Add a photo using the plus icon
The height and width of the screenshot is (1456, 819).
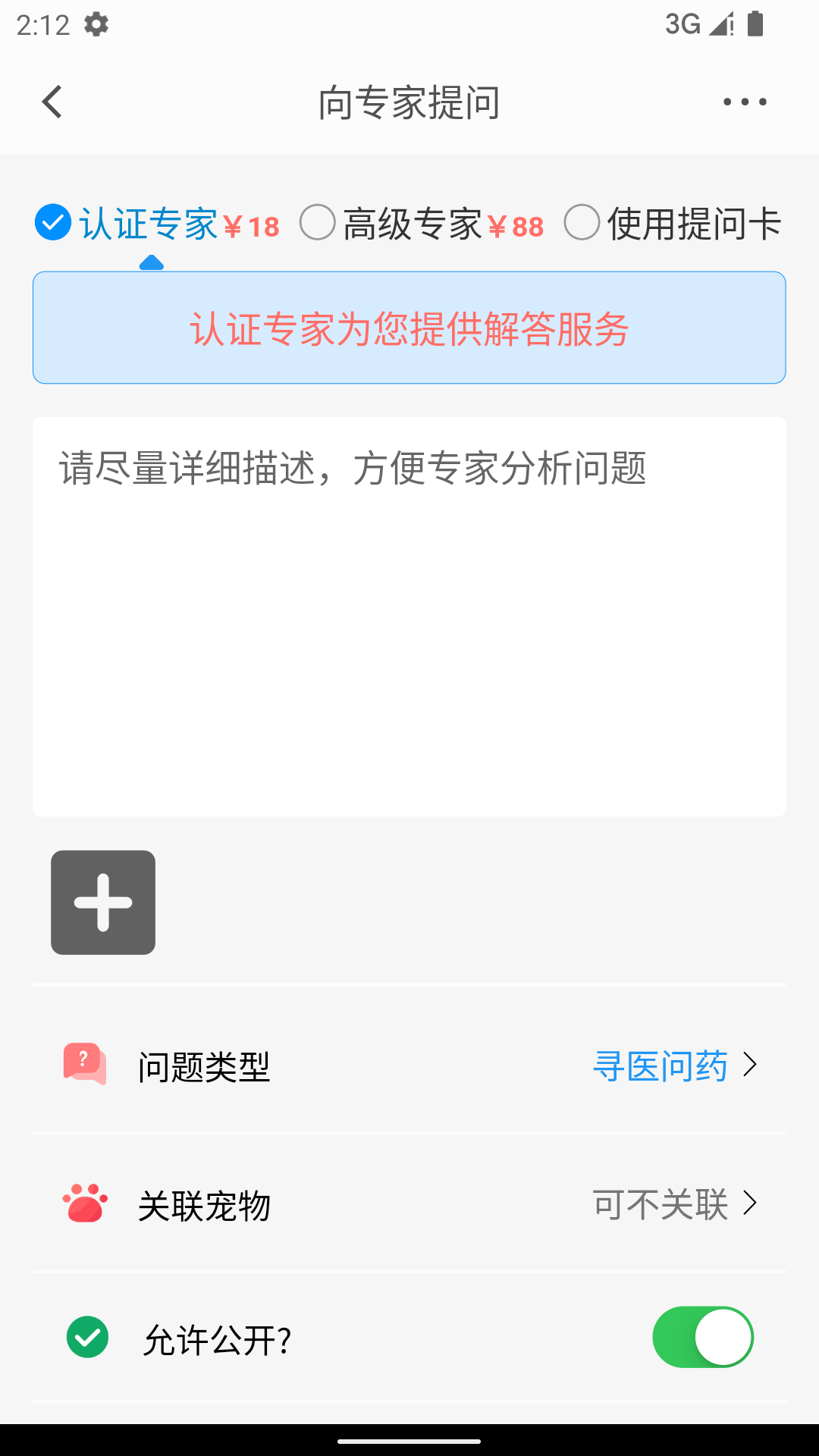coord(102,902)
